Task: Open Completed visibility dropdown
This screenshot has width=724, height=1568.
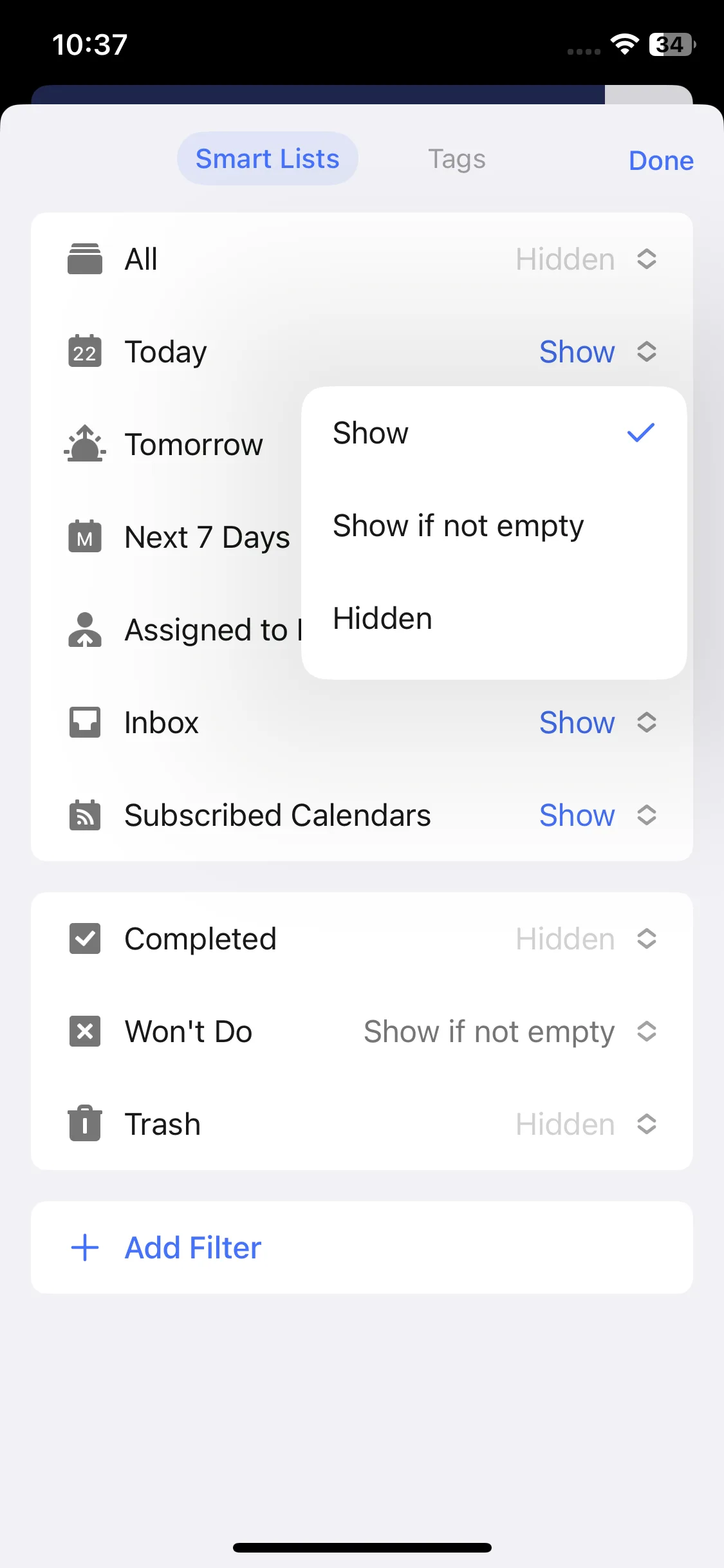Action: (x=586, y=939)
